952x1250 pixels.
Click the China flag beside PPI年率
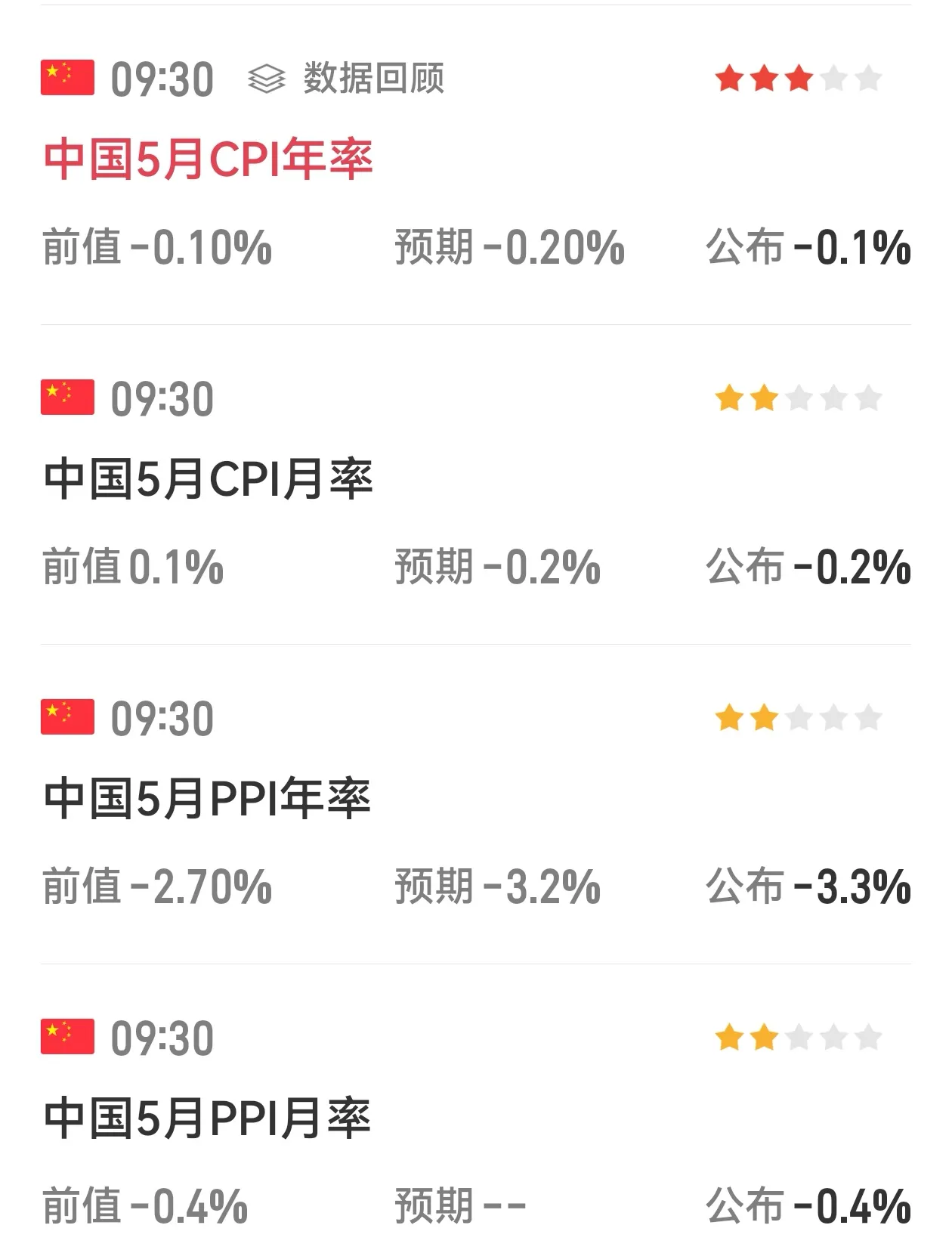66,718
